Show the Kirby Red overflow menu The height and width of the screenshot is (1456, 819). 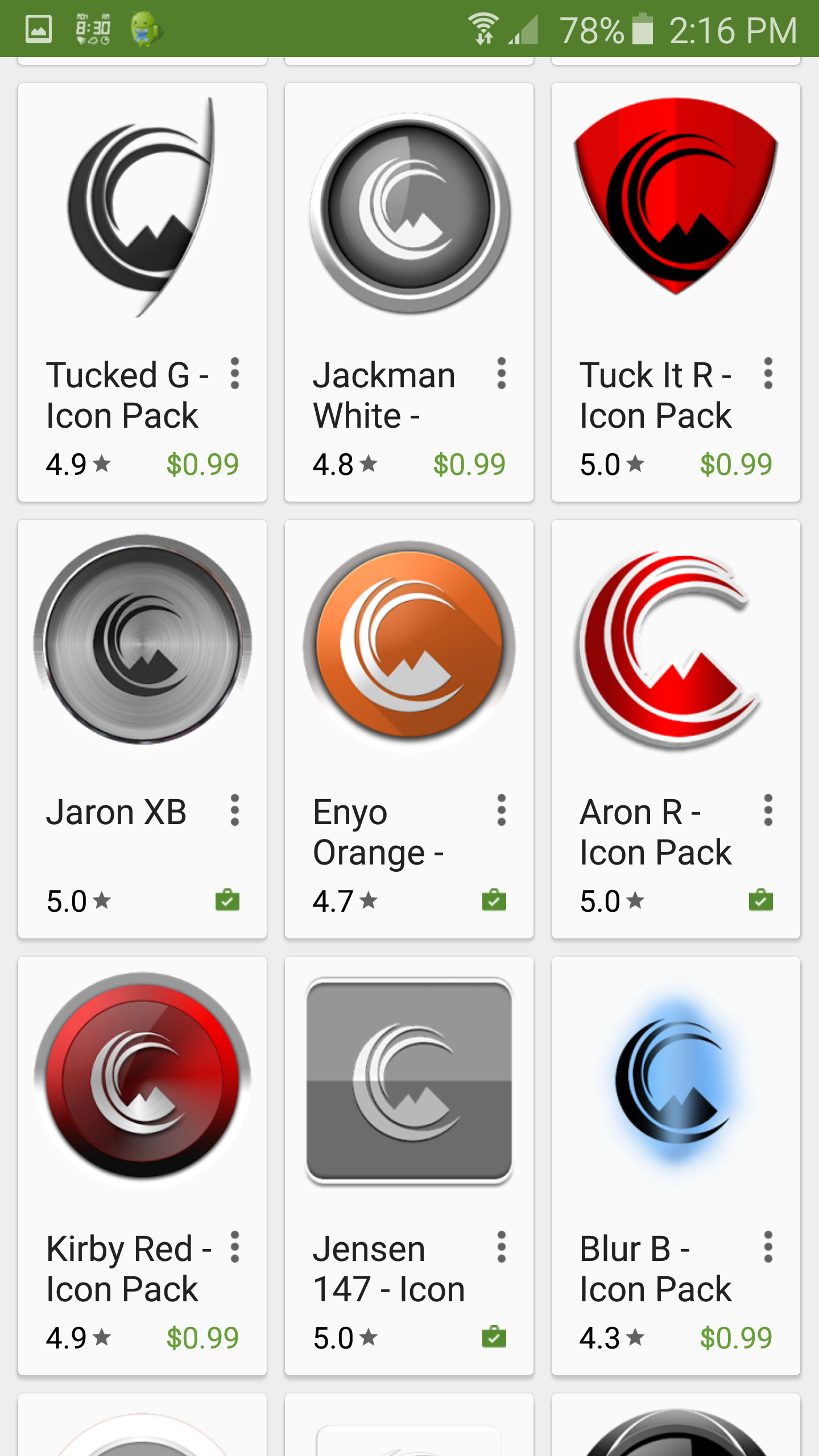[234, 1247]
